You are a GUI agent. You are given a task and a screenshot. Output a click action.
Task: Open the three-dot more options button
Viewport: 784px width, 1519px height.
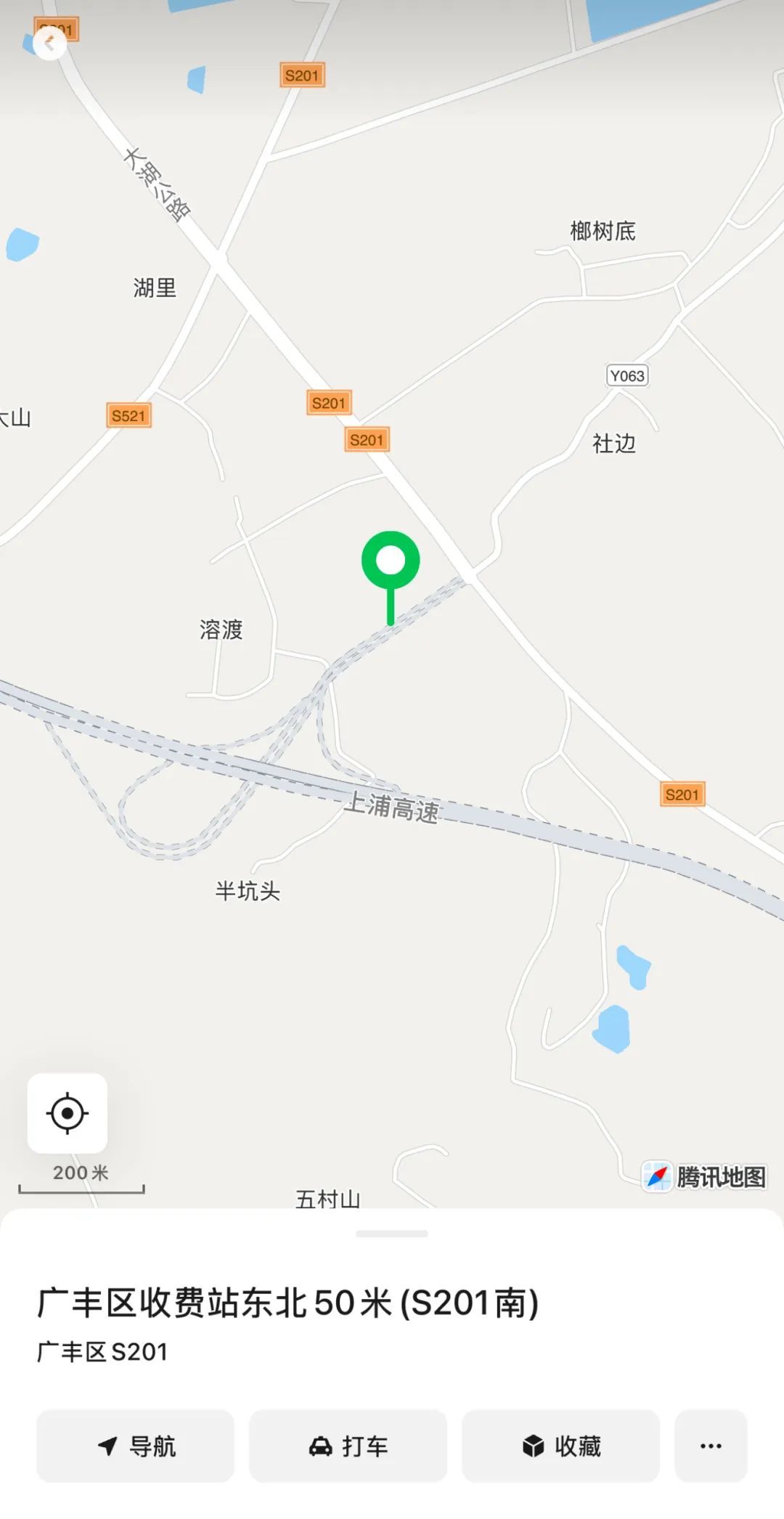coord(711,1446)
